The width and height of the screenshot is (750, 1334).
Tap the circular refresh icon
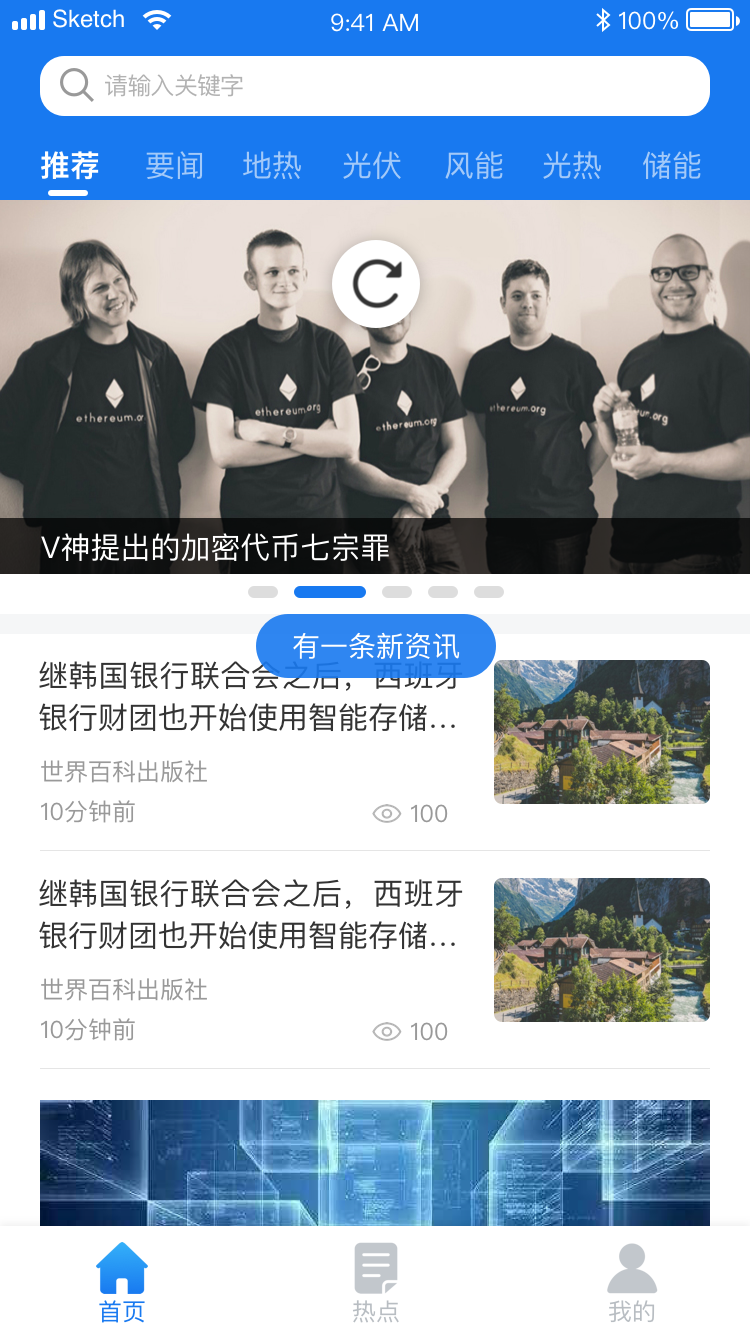coord(376,284)
